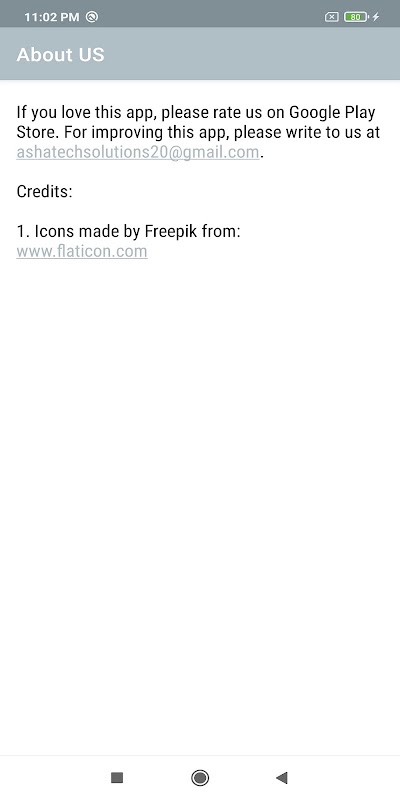400x800 pixels.
Task: Open the ashatechsolutions20@gmail.com email link
Action: tap(138, 152)
